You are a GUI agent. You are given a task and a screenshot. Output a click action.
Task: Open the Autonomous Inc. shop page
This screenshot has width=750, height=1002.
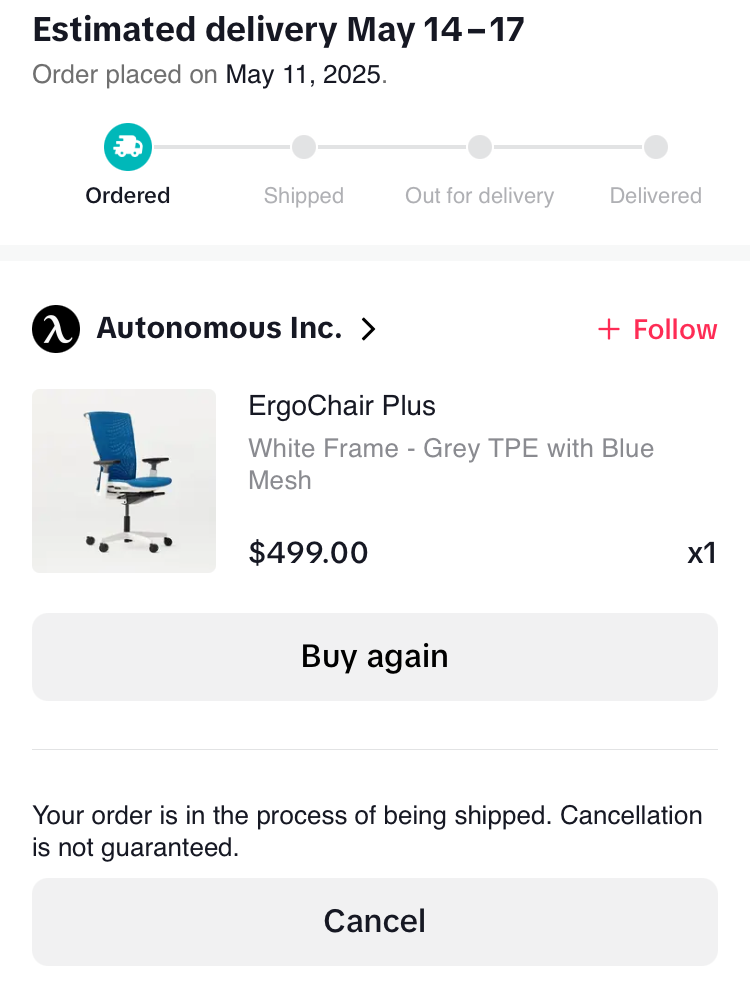coord(219,329)
